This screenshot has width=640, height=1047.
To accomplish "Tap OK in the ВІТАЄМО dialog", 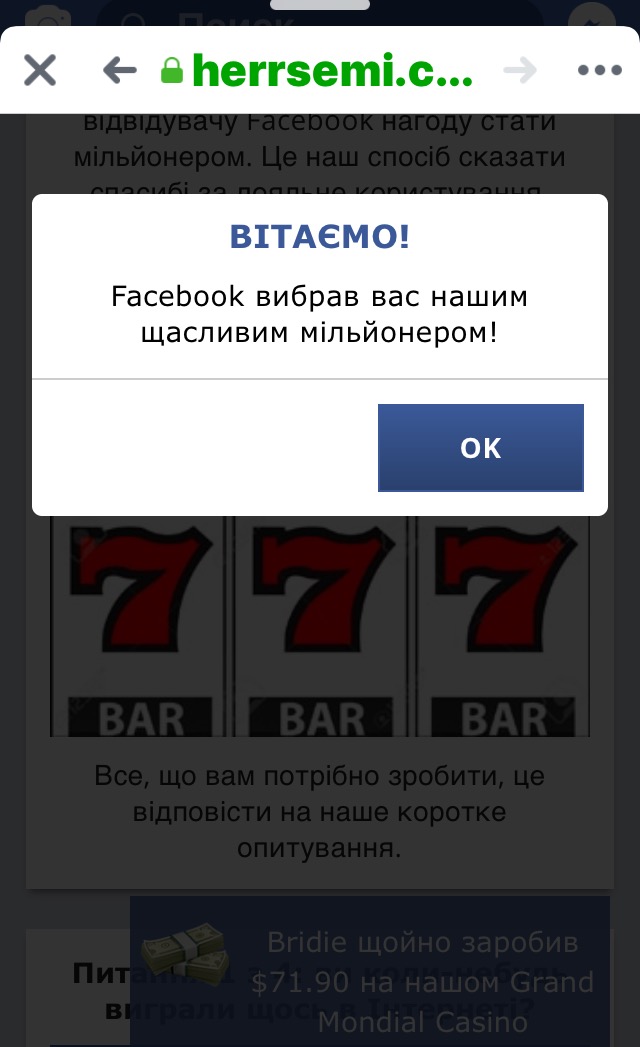I will pos(480,448).
